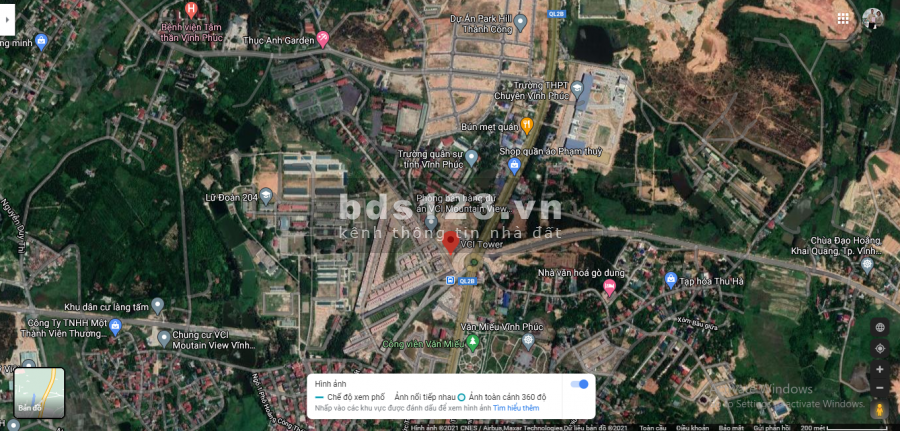The image size is (900, 431).
Task: Toggle the Hình ảnh street view switch
Action: coord(579,384)
